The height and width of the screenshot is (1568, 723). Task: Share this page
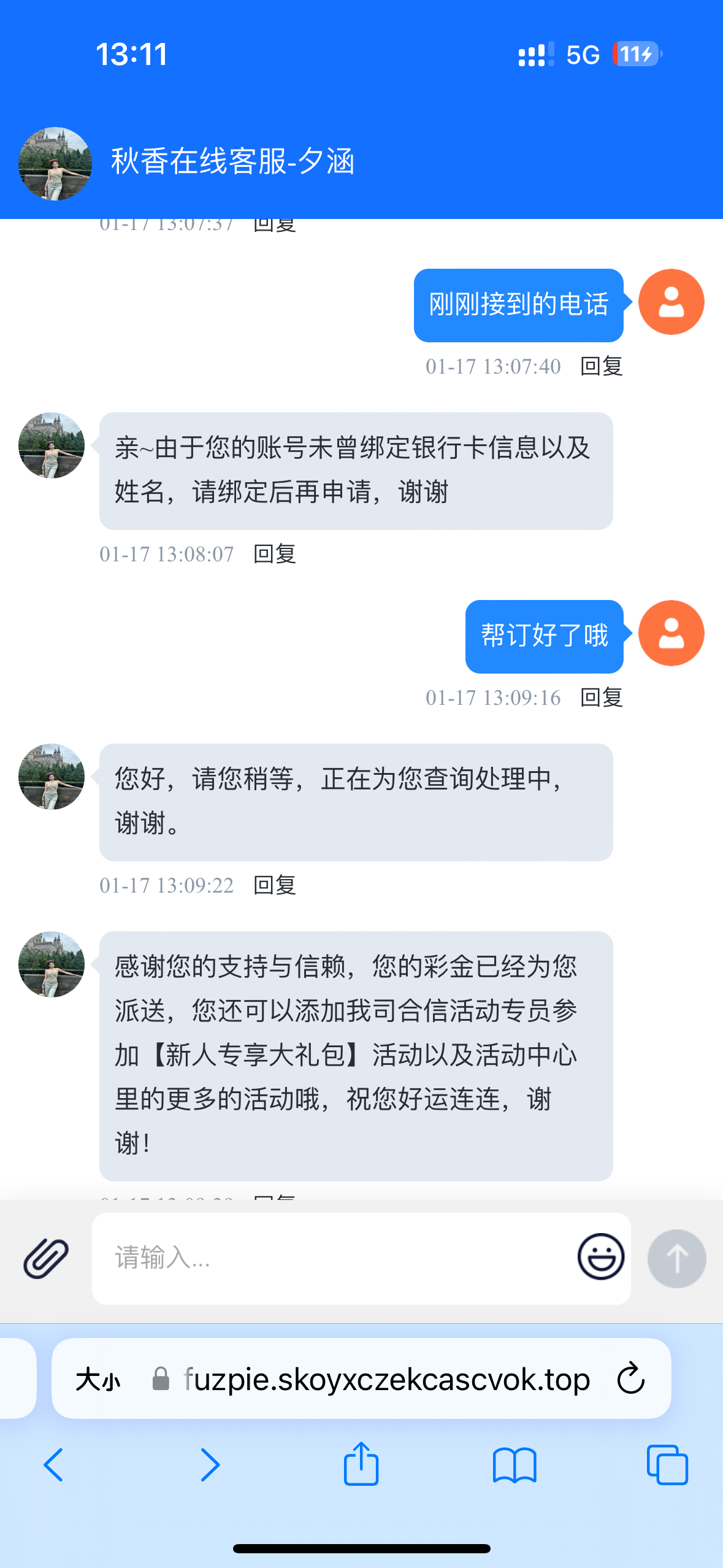coord(361,1464)
